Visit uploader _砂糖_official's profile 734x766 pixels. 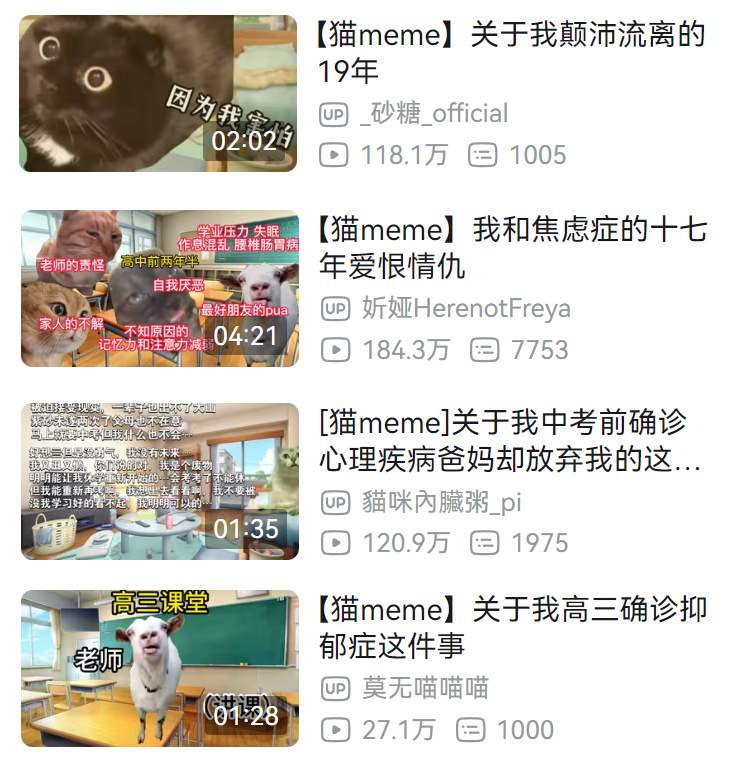tap(434, 114)
